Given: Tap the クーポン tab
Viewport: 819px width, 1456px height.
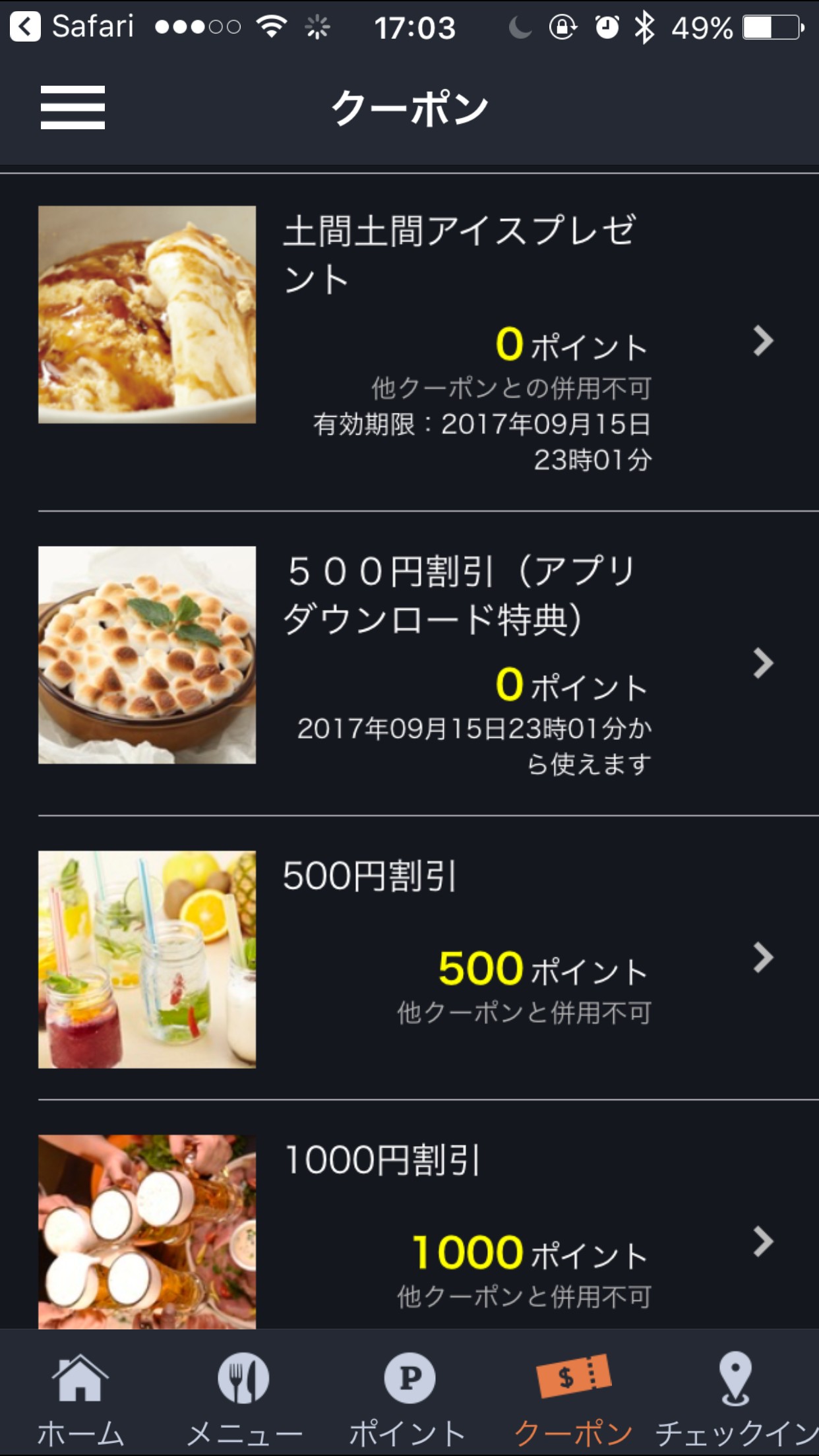Looking at the screenshot, I should pyautogui.click(x=573, y=1398).
